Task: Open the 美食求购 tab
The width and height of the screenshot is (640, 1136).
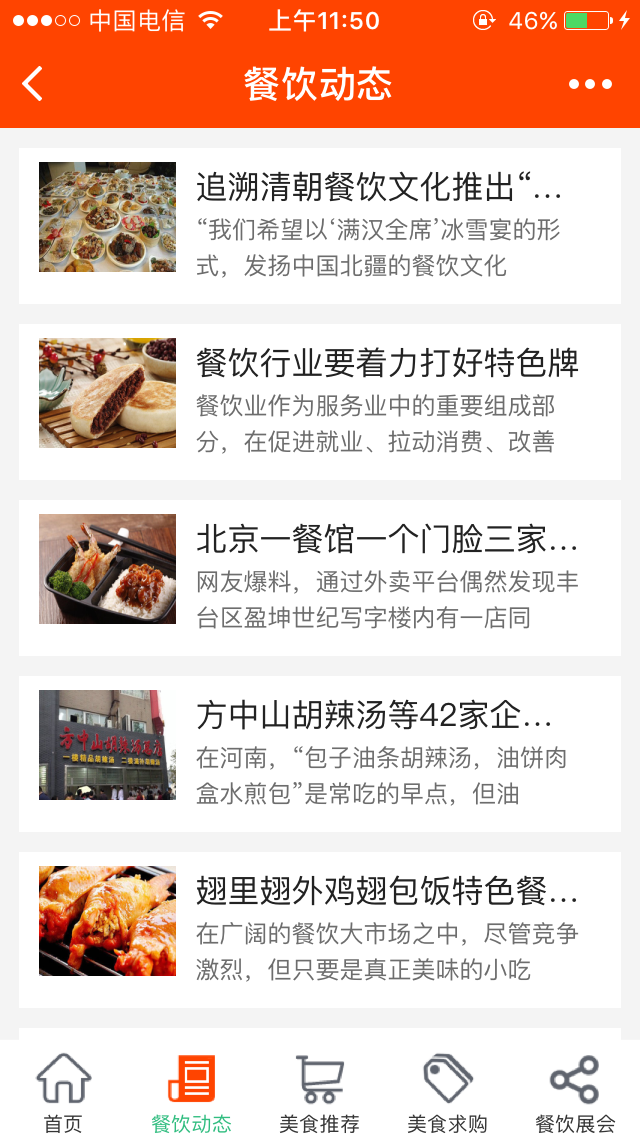Action: point(447,1093)
